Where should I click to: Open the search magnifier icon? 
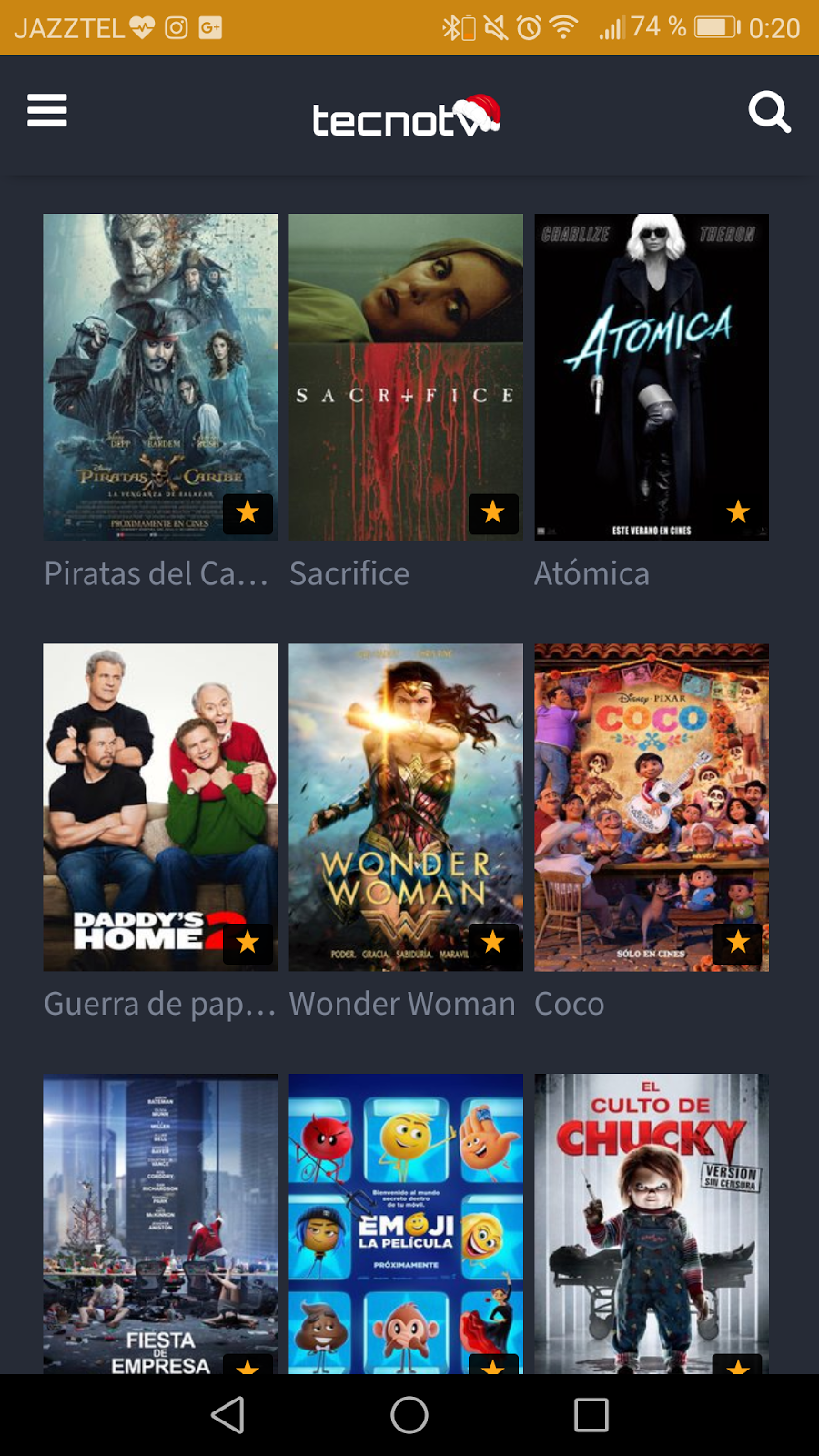coord(769,112)
